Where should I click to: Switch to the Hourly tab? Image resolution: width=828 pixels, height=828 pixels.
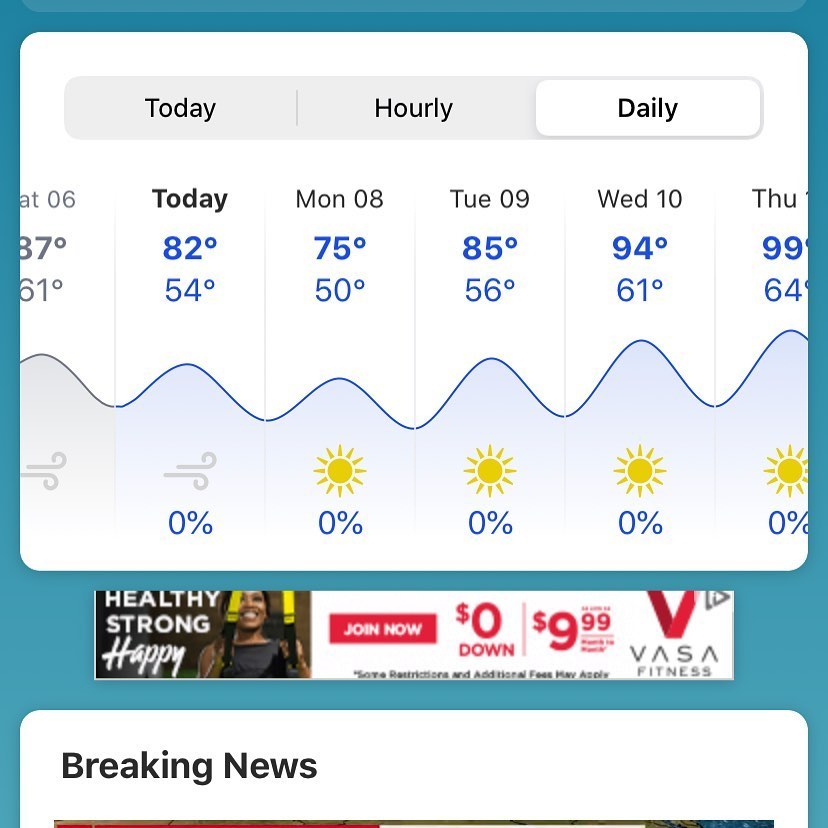coord(413,108)
